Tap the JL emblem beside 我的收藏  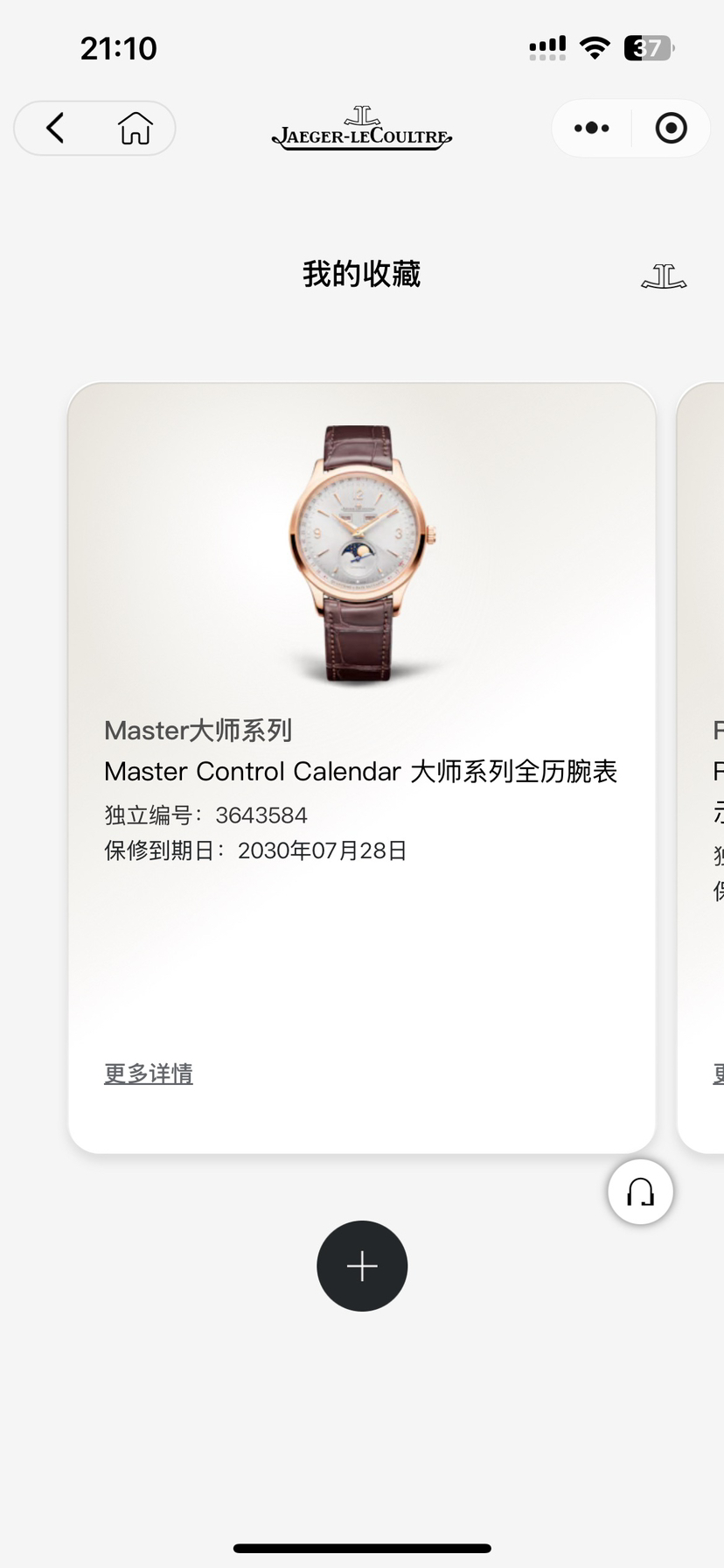(664, 276)
